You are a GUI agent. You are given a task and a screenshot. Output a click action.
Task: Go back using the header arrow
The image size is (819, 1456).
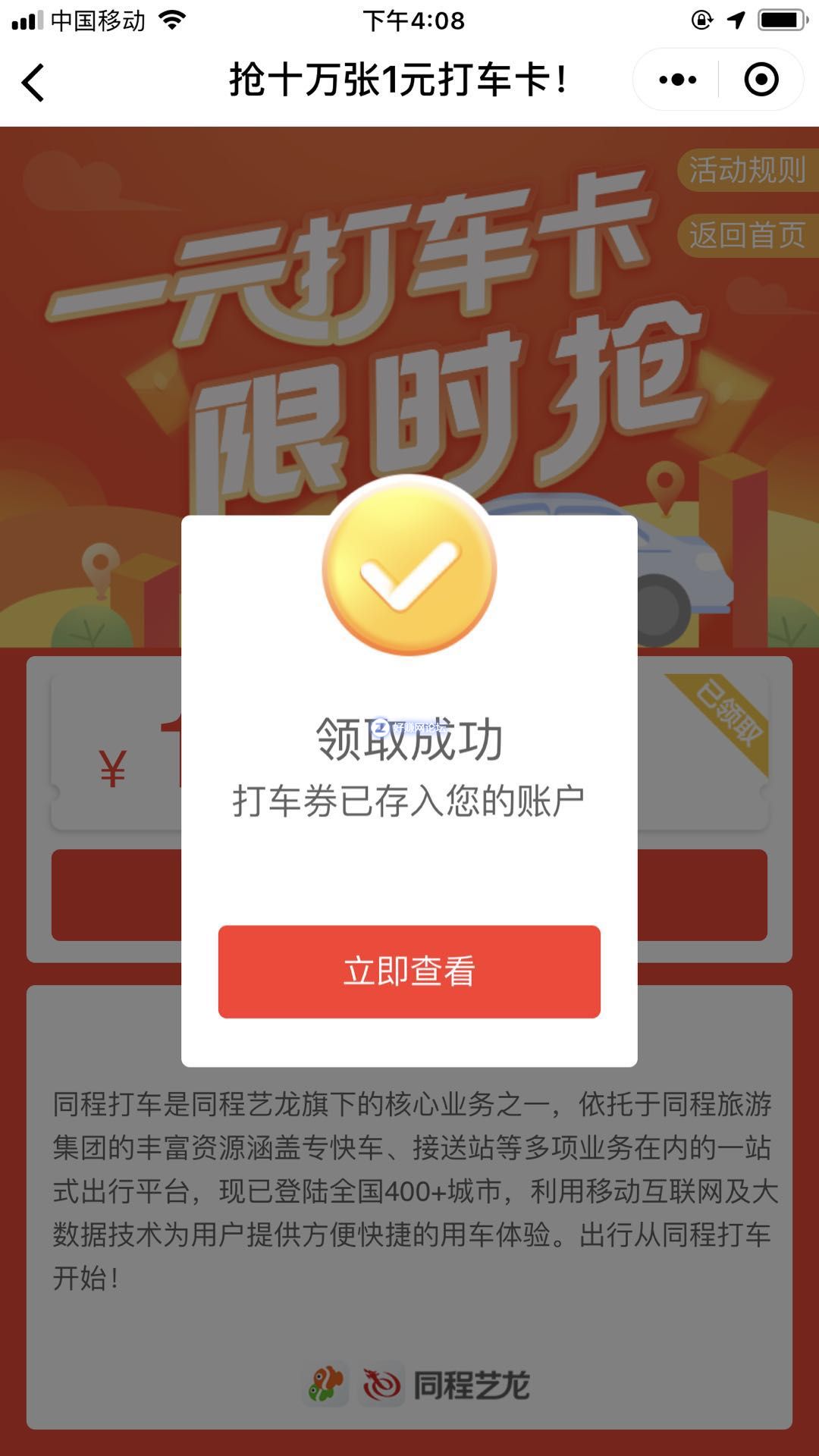click(33, 82)
